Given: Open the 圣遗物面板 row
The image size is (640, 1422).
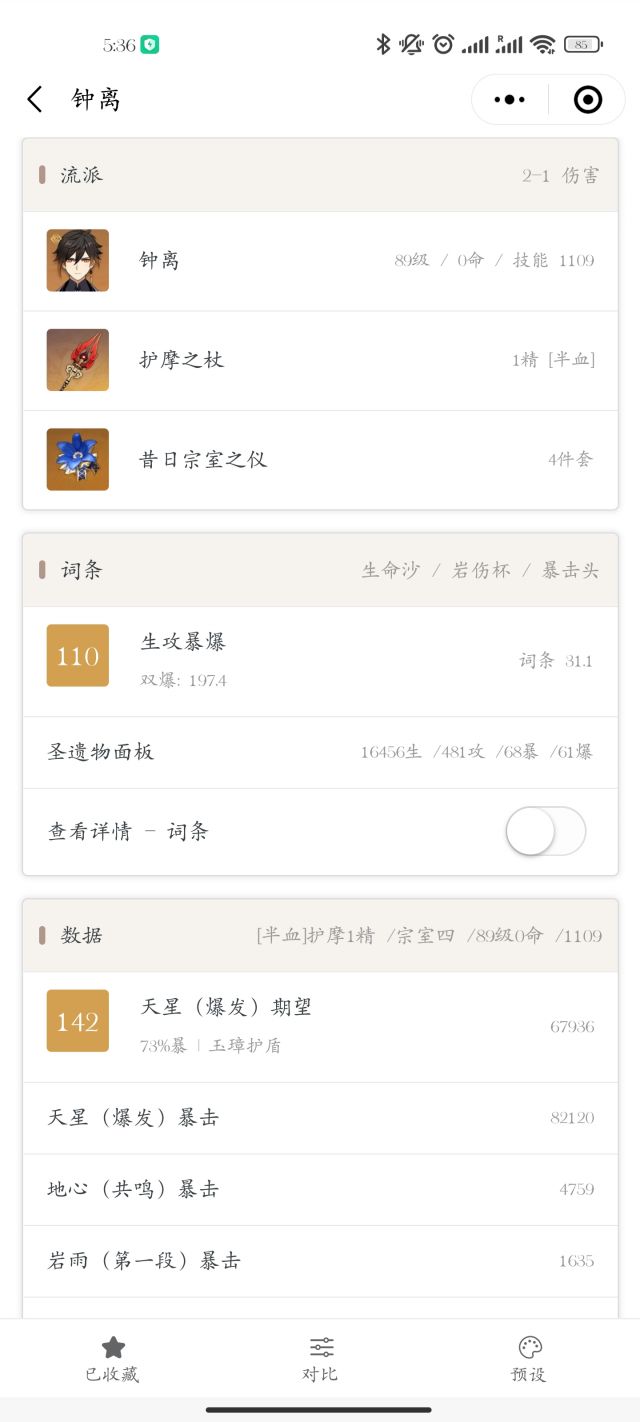Looking at the screenshot, I should [320, 752].
